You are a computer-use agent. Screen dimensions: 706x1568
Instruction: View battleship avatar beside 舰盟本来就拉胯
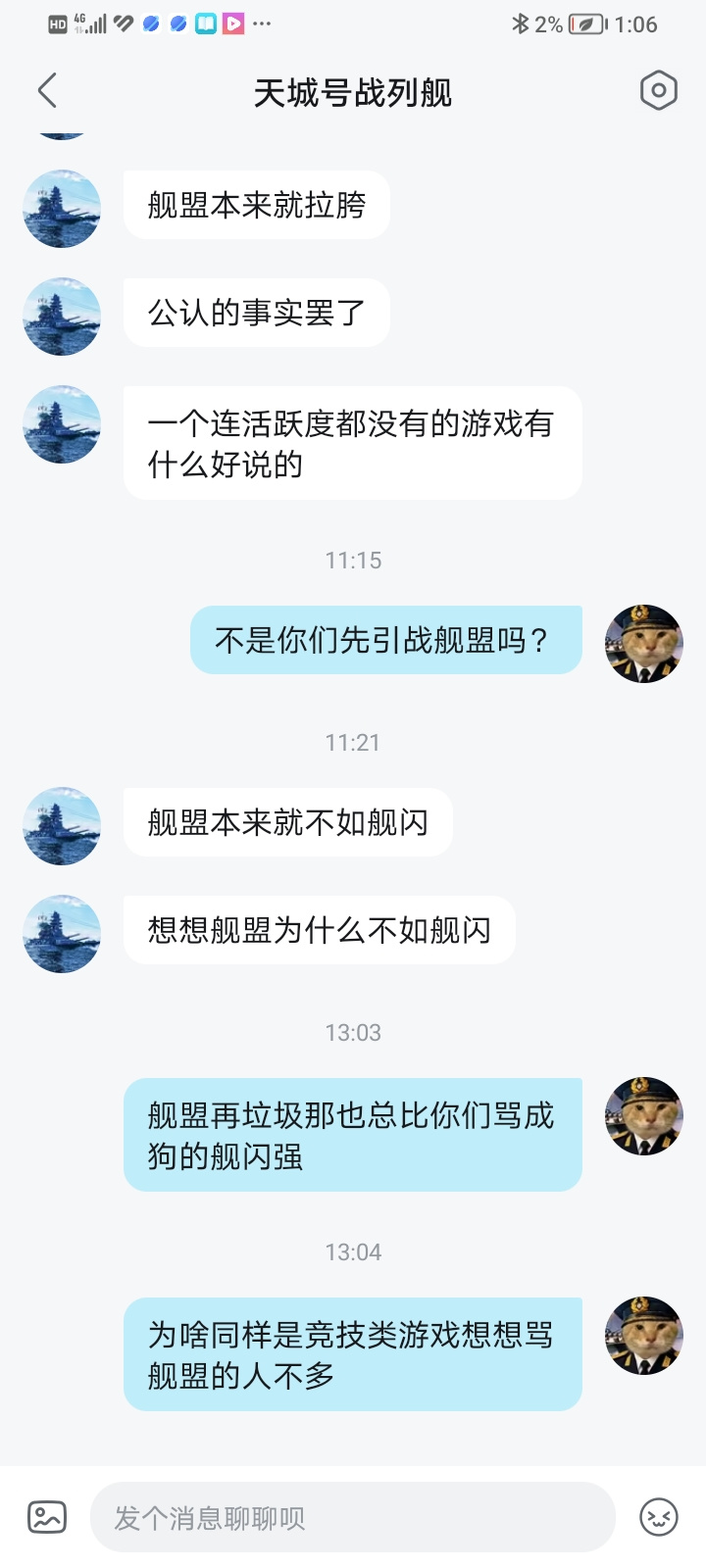tap(62, 209)
